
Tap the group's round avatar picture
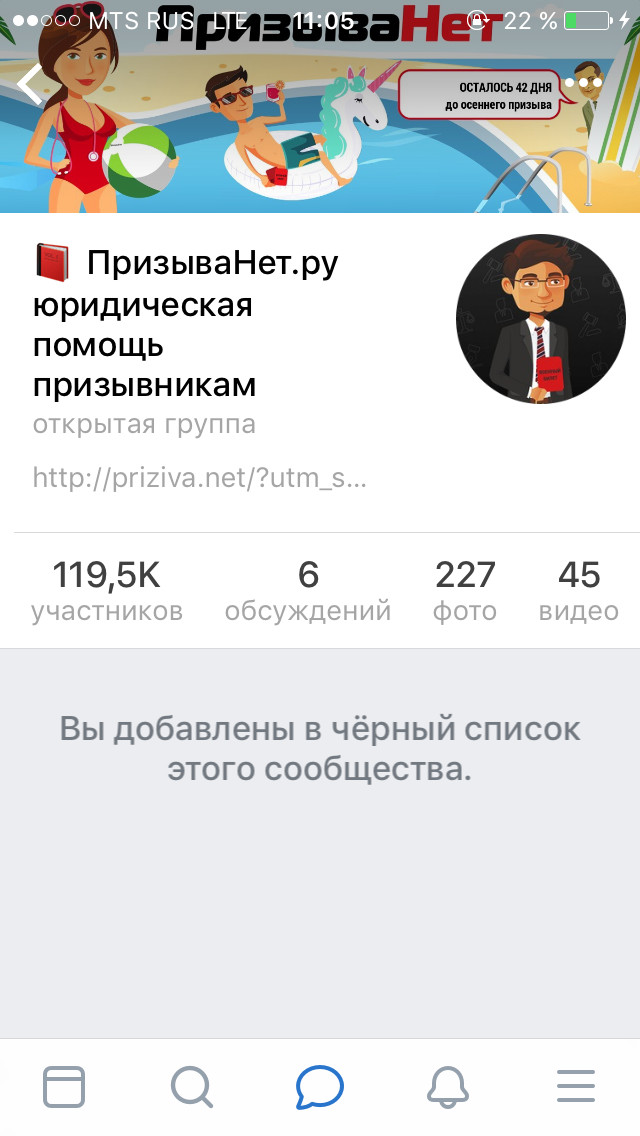click(541, 320)
